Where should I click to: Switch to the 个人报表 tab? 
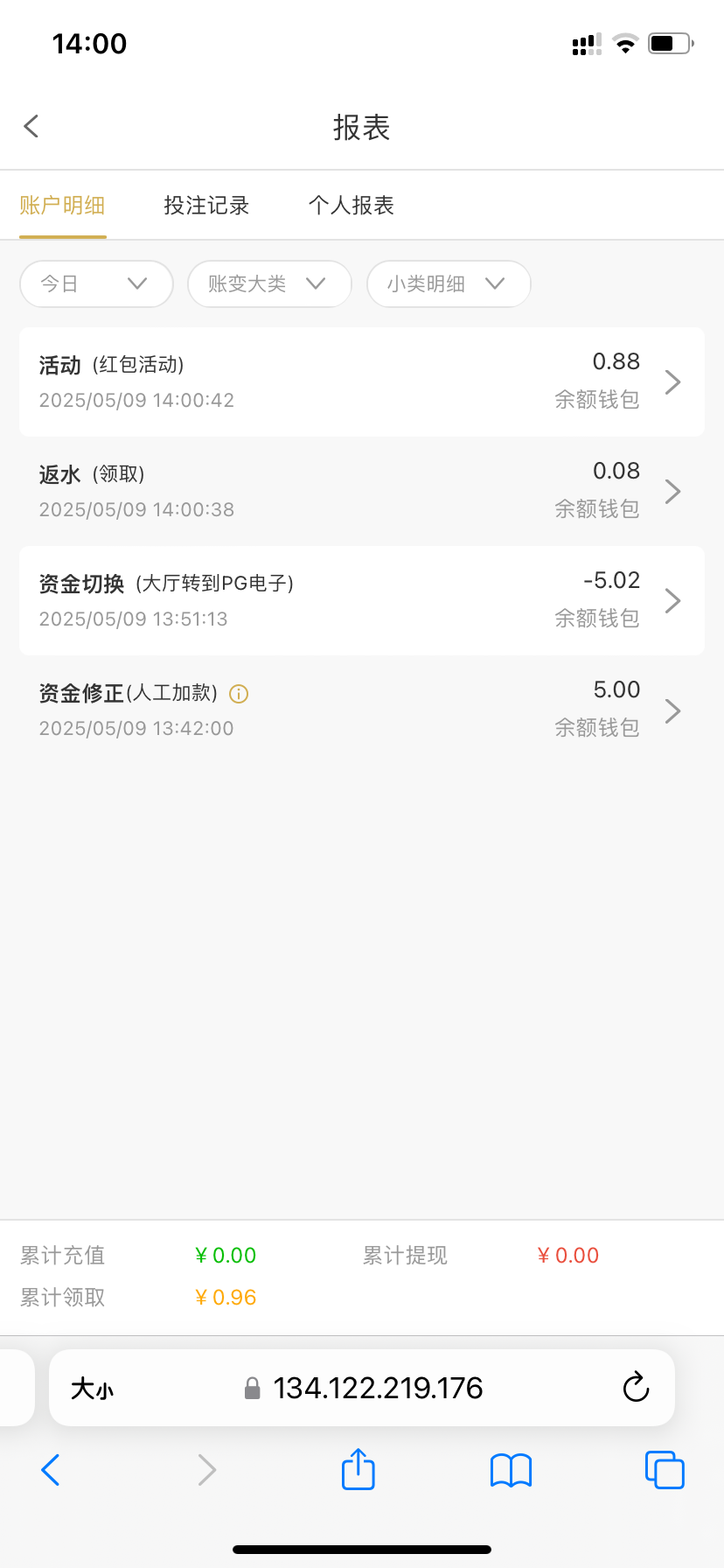pyautogui.click(x=352, y=206)
